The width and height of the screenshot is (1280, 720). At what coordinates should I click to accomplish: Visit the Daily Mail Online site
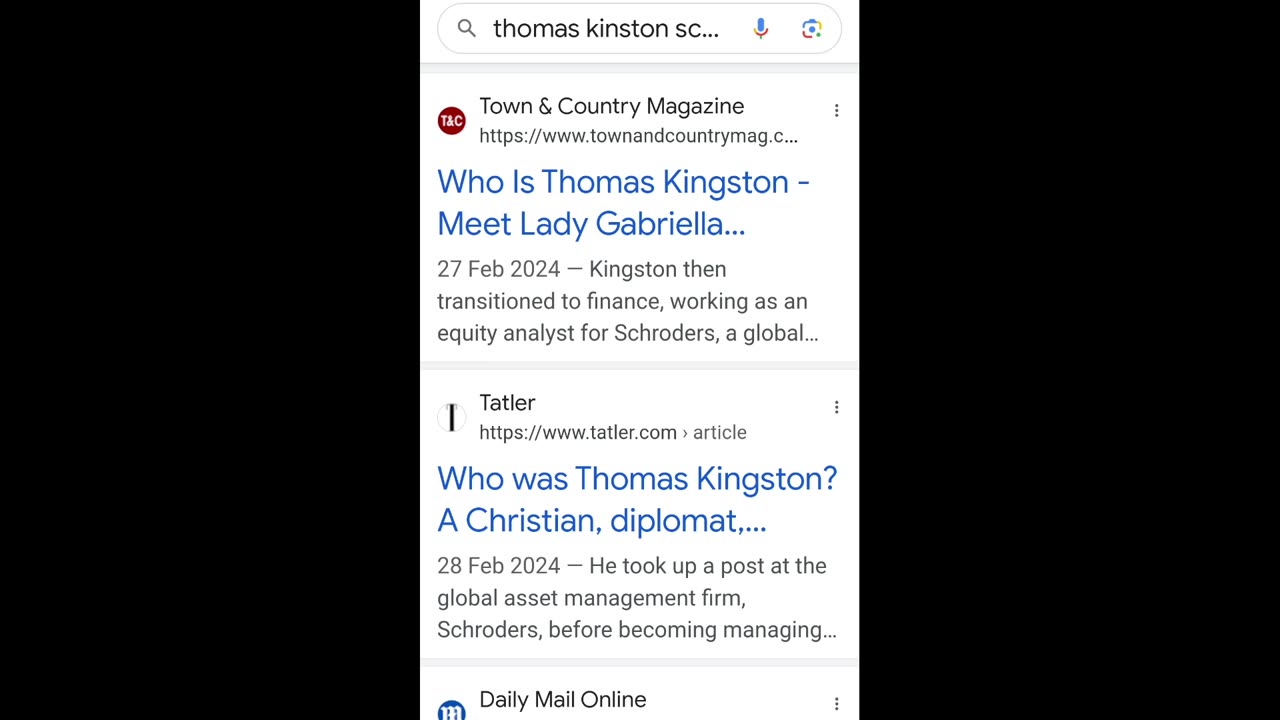click(562, 700)
